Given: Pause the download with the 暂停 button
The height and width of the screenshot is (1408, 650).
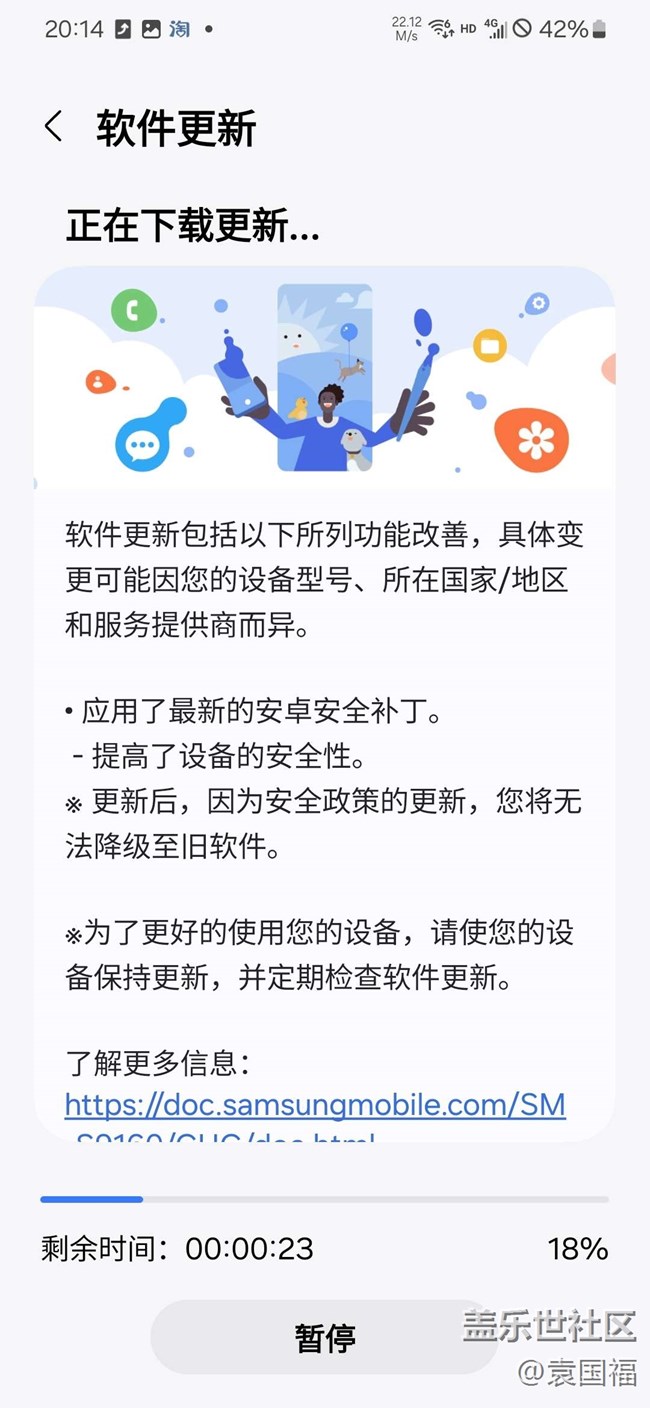Looking at the screenshot, I should [x=324, y=1337].
